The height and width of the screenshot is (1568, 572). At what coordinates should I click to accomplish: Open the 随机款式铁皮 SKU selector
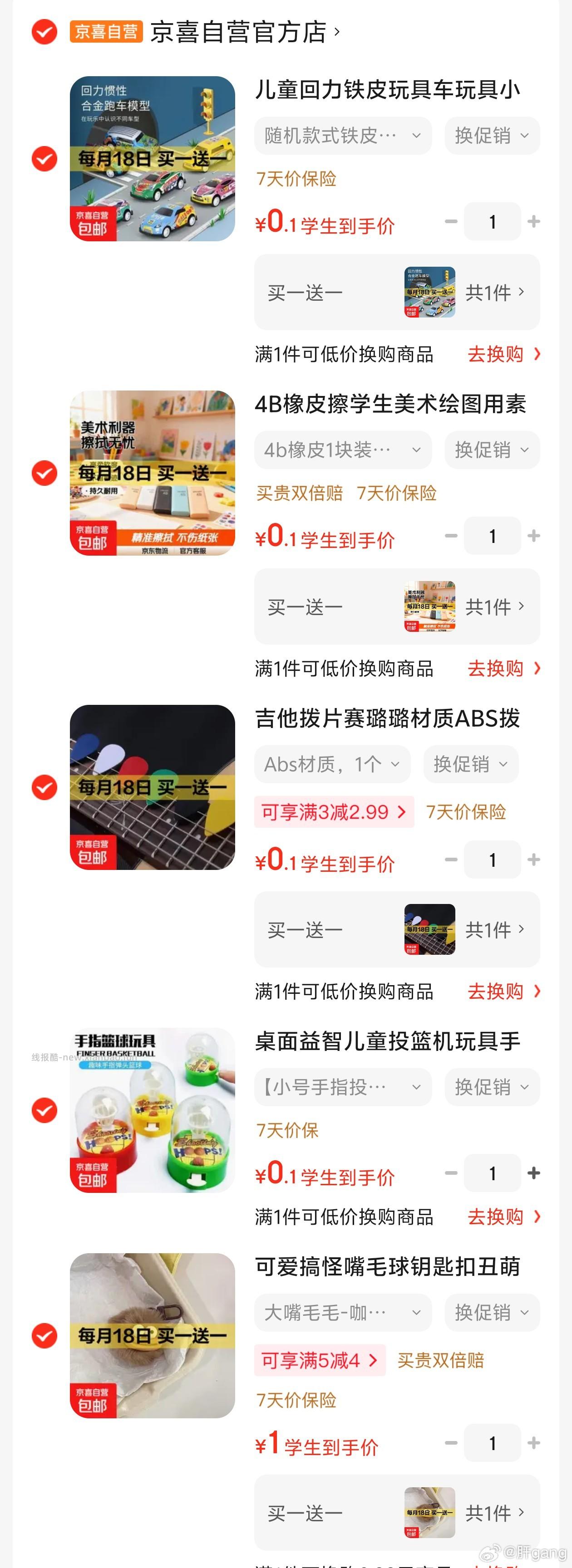[342, 136]
